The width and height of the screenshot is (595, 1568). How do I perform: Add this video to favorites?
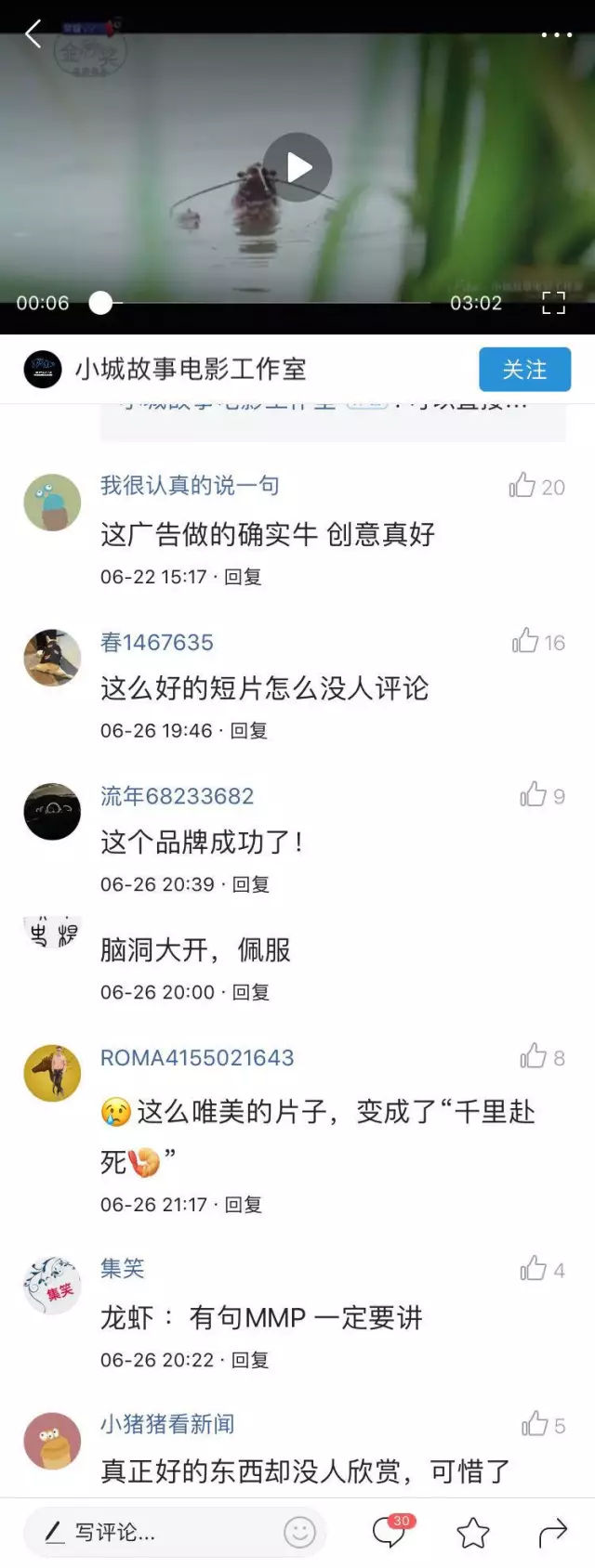tap(472, 1533)
